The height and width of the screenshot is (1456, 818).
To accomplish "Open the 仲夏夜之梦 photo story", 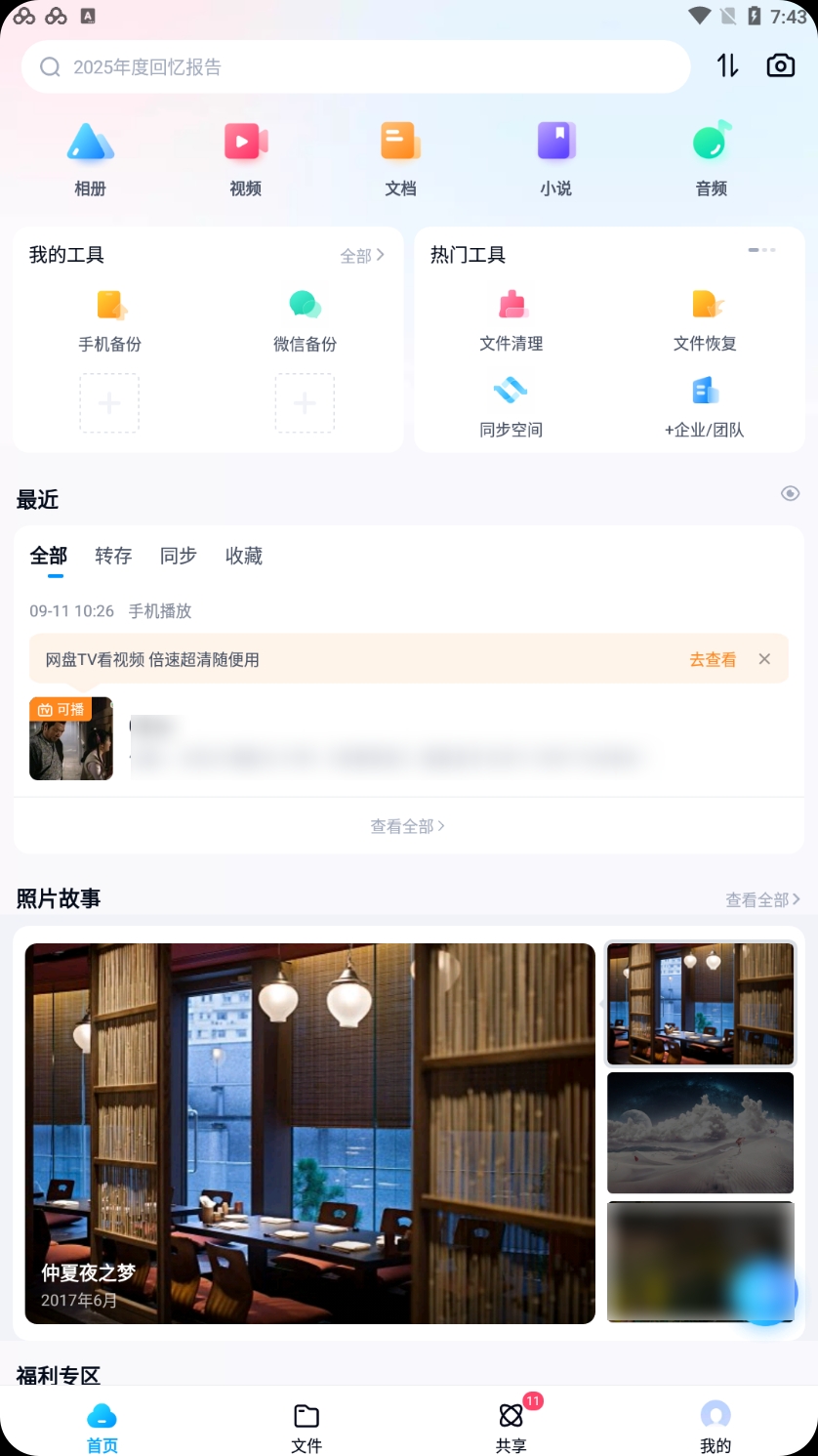I will point(310,1132).
